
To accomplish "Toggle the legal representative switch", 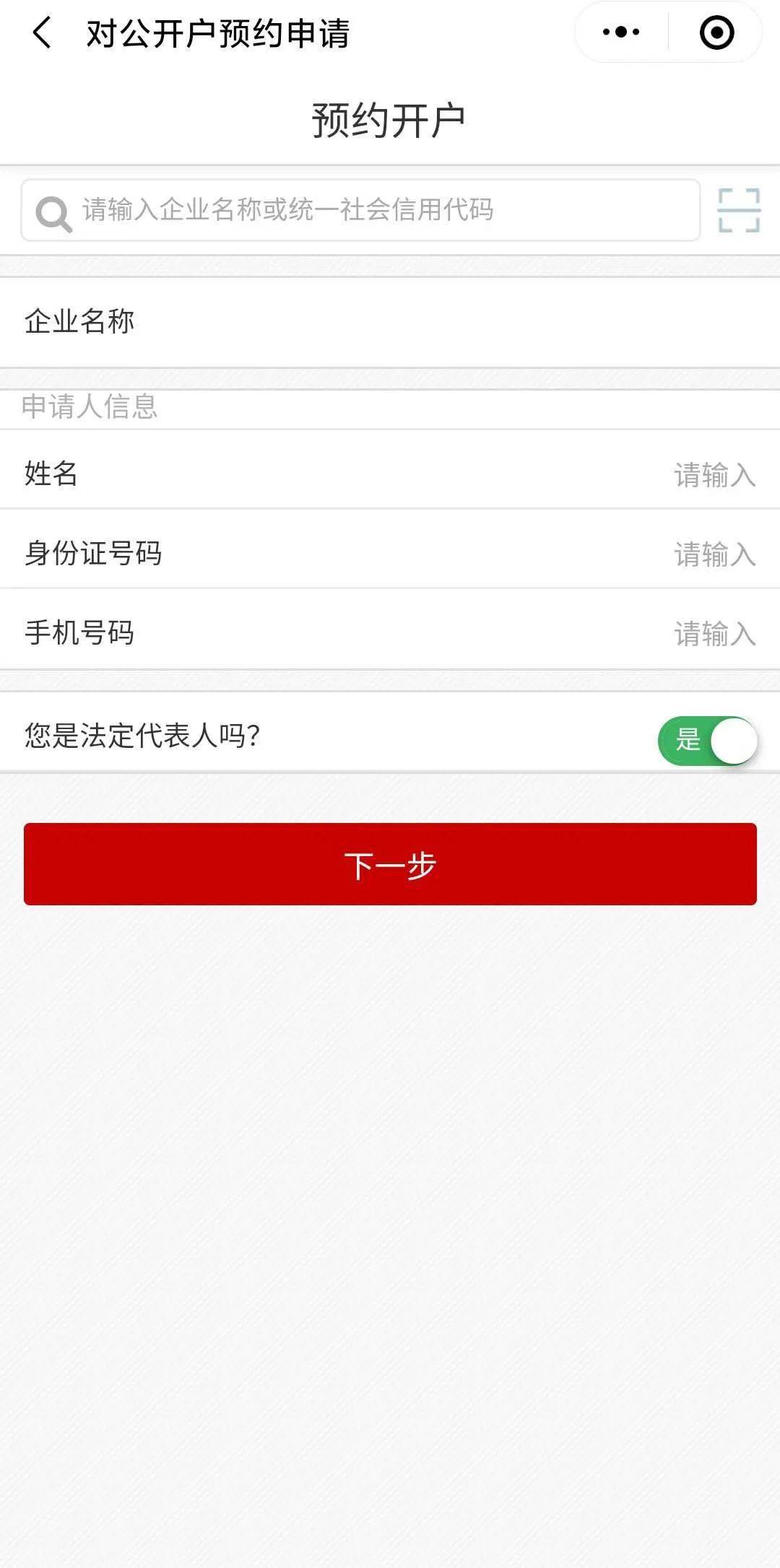I will point(708,740).
